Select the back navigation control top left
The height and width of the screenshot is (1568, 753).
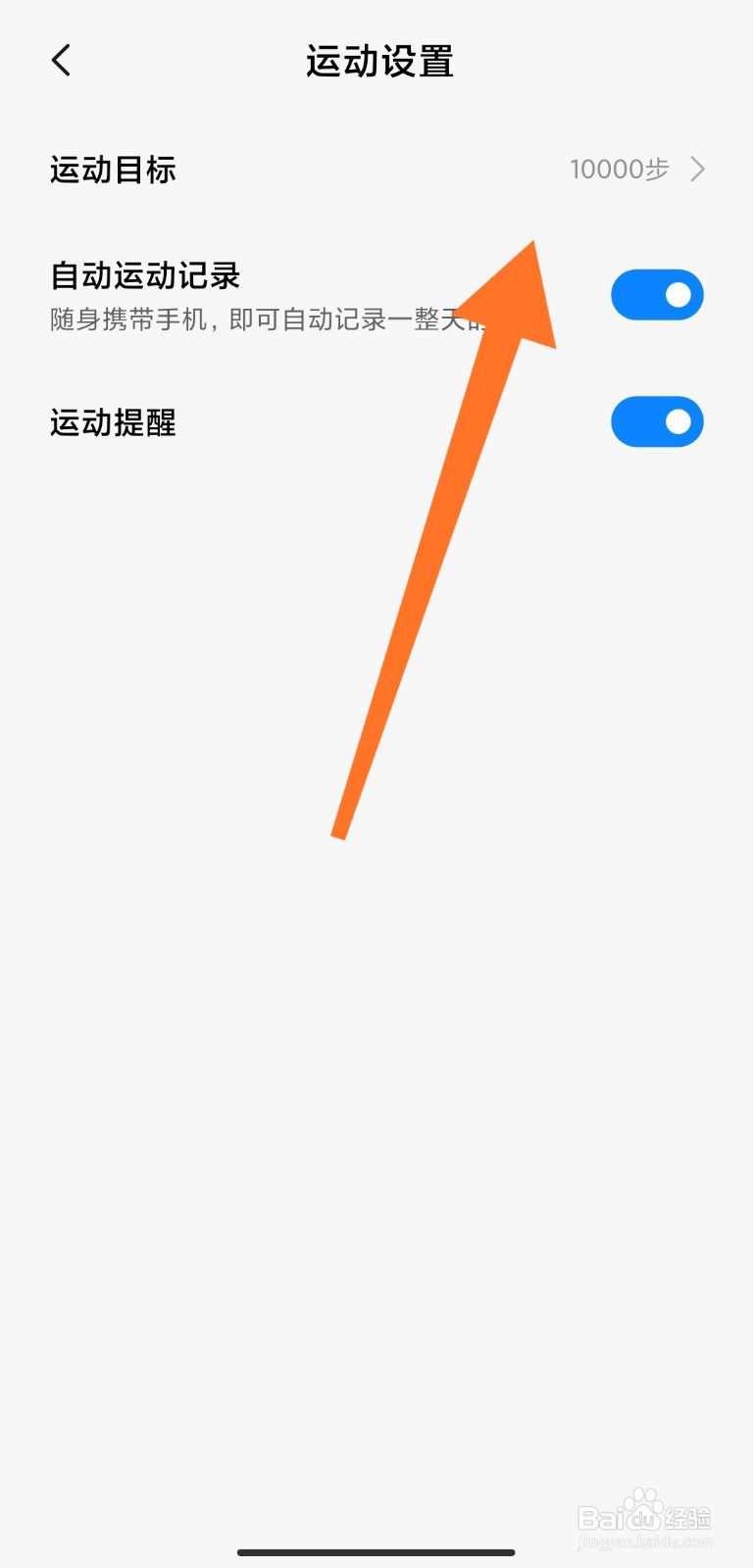coord(61,59)
